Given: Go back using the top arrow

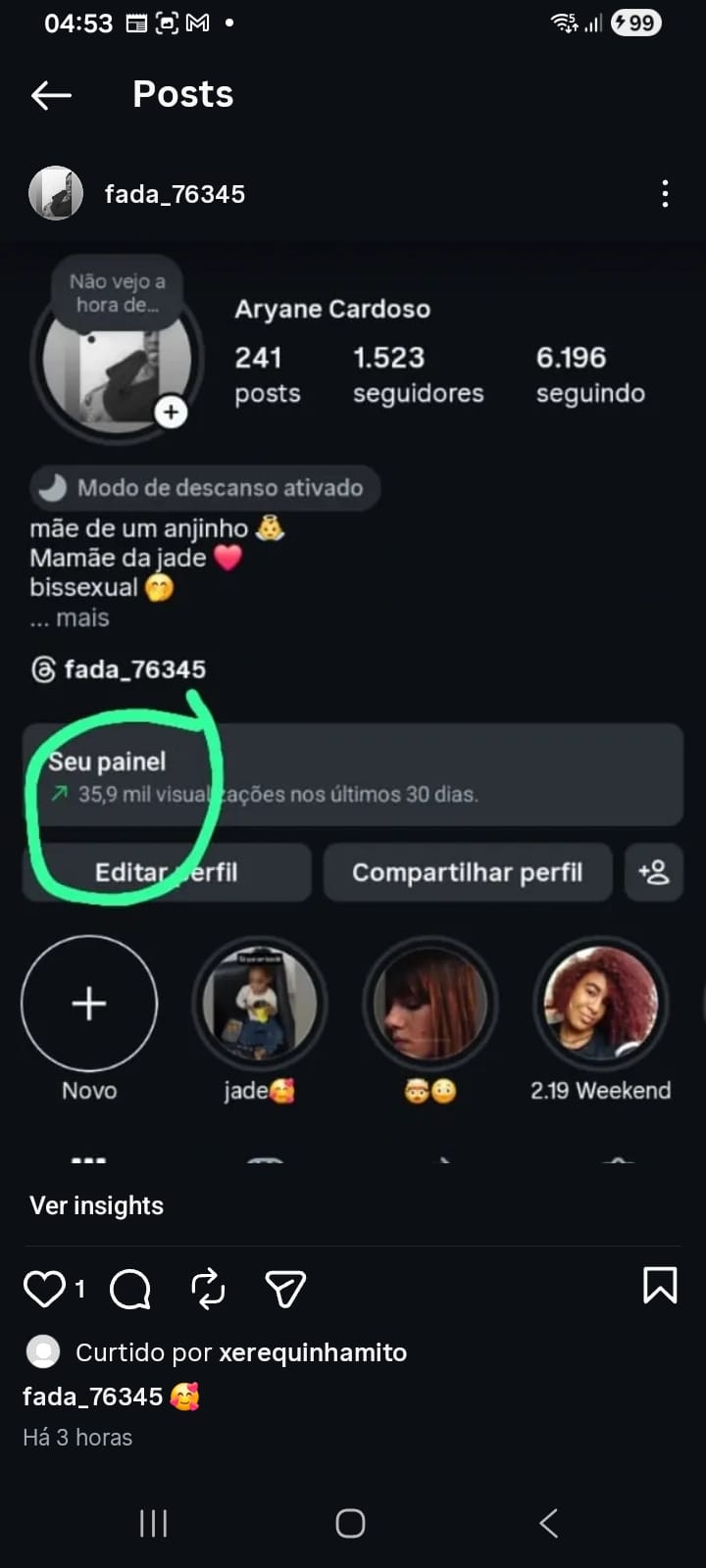Looking at the screenshot, I should [x=52, y=95].
